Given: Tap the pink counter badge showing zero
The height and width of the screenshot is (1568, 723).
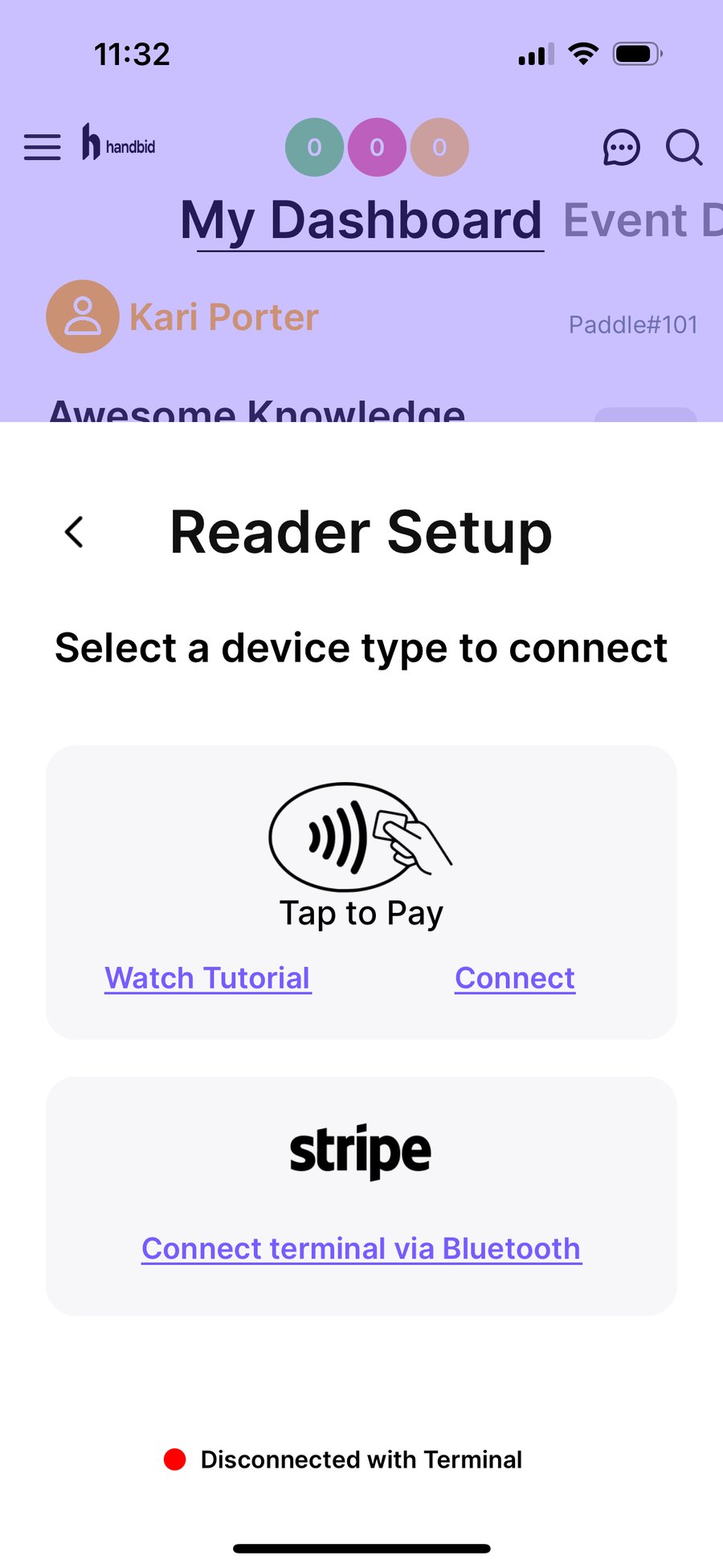Looking at the screenshot, I should coord(376,146).
